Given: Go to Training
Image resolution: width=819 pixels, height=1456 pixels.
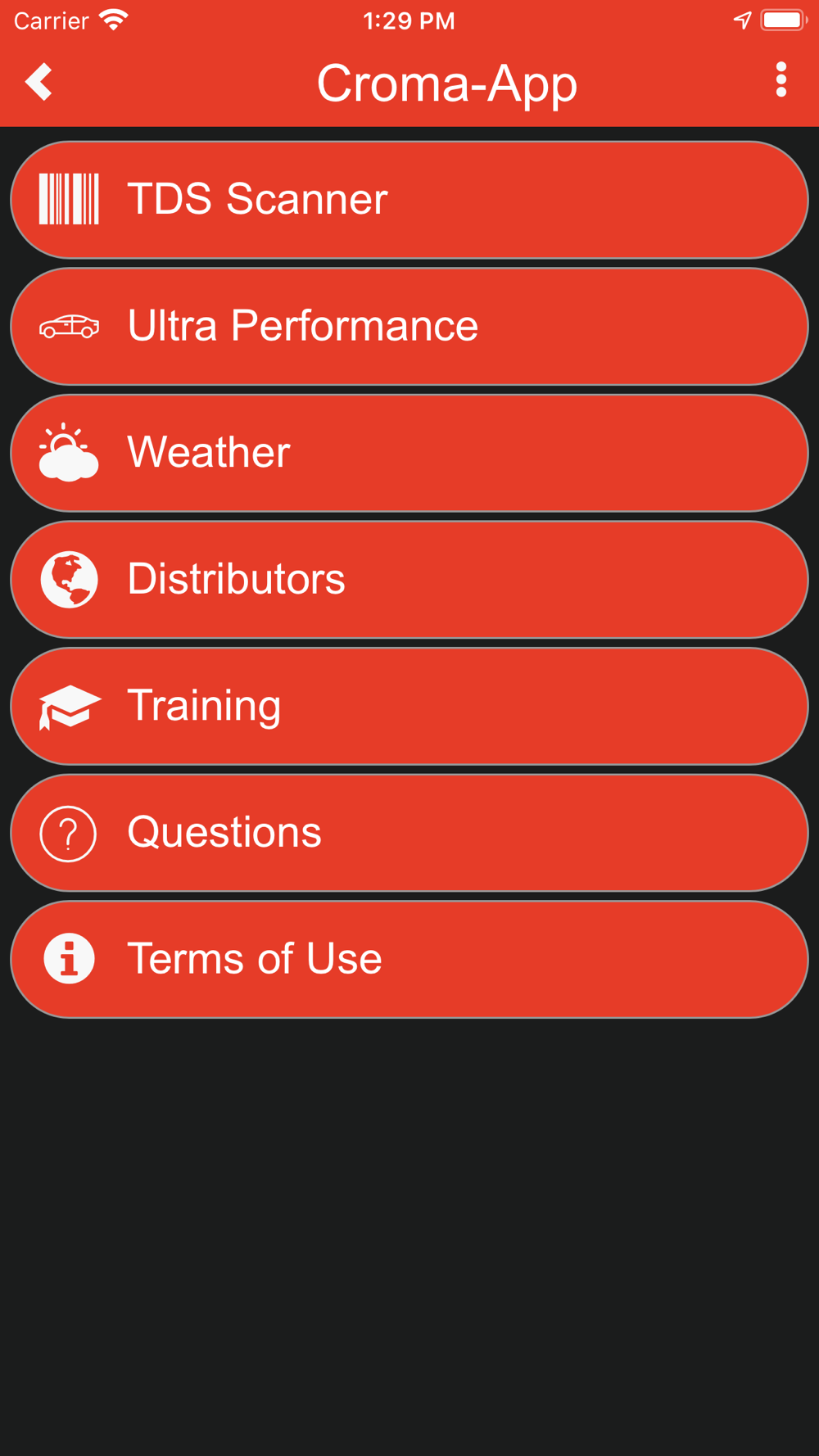Looking at the screenshot, I should click(x=409, y=706).
